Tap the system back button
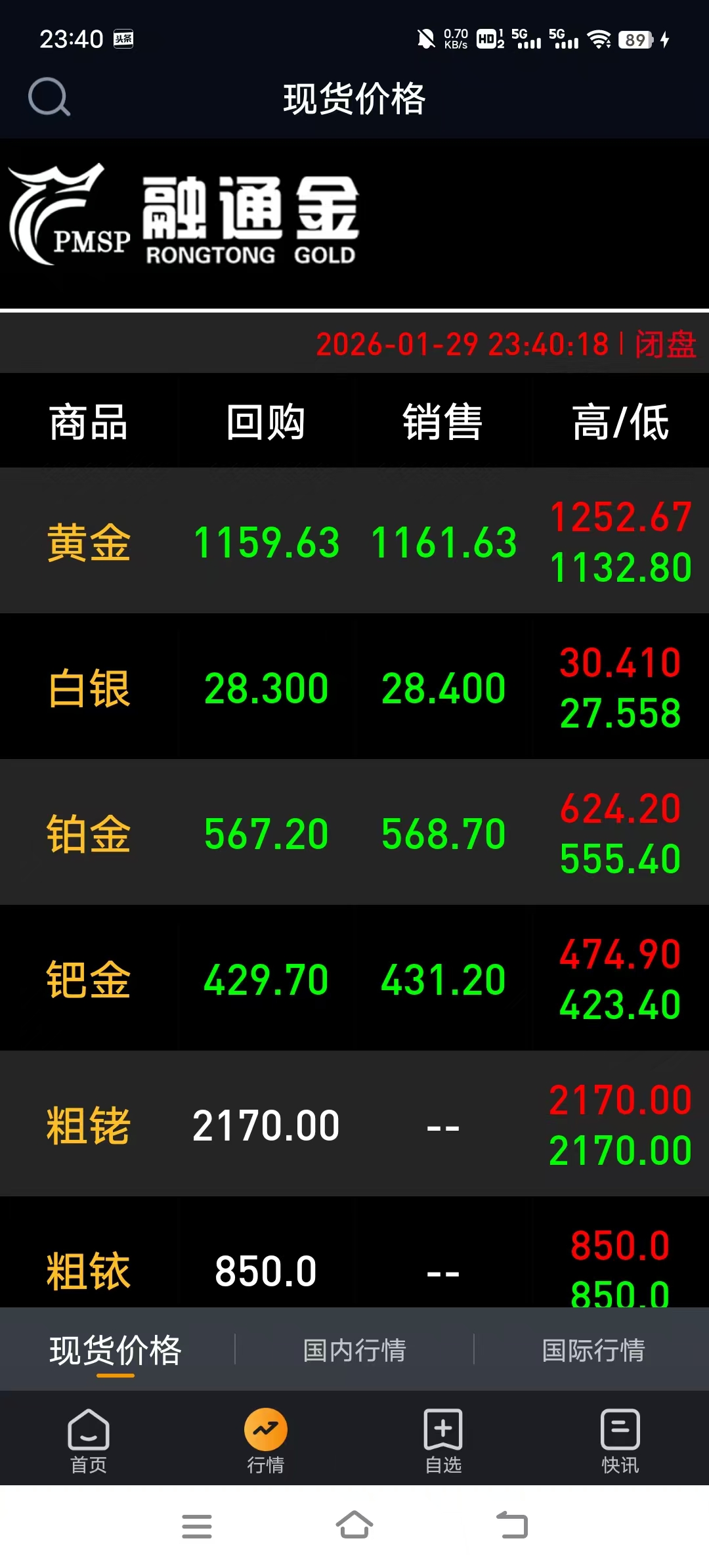This screenshot has height=1568, width=709. tap(512, 1525)
